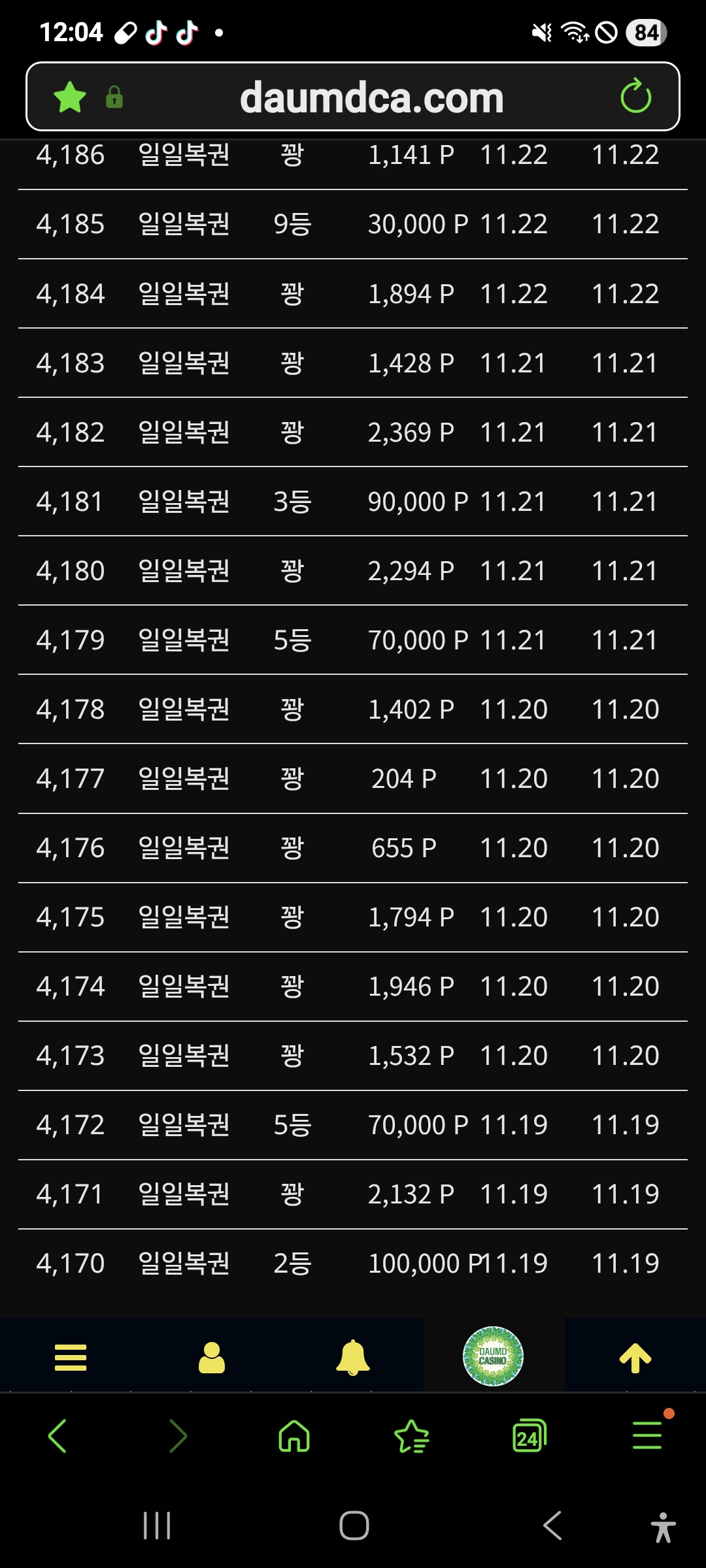Reload the page with the refresh icon
This screenshot has width=706, height=1568.
point(635,97)
